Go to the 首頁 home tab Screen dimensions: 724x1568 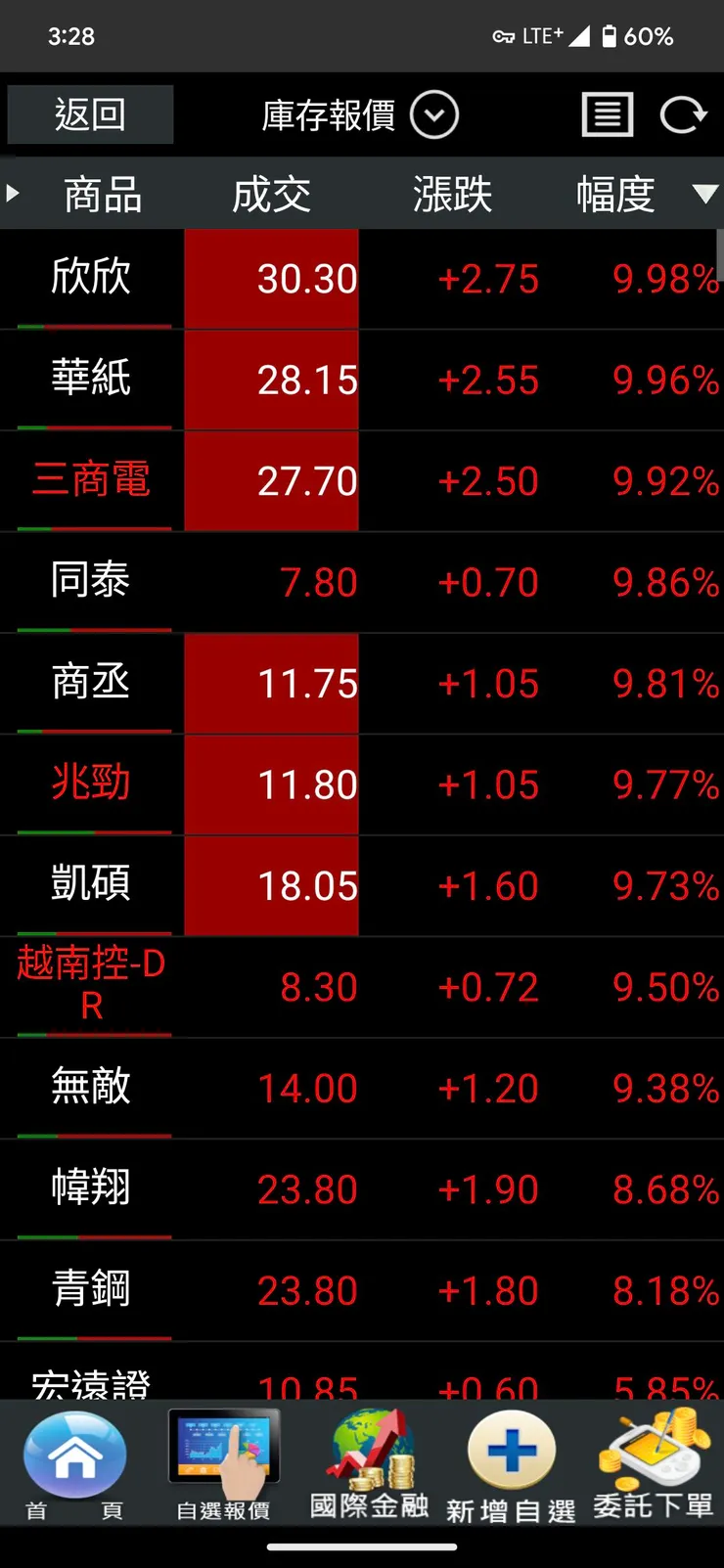click(x=74, y=1464)
